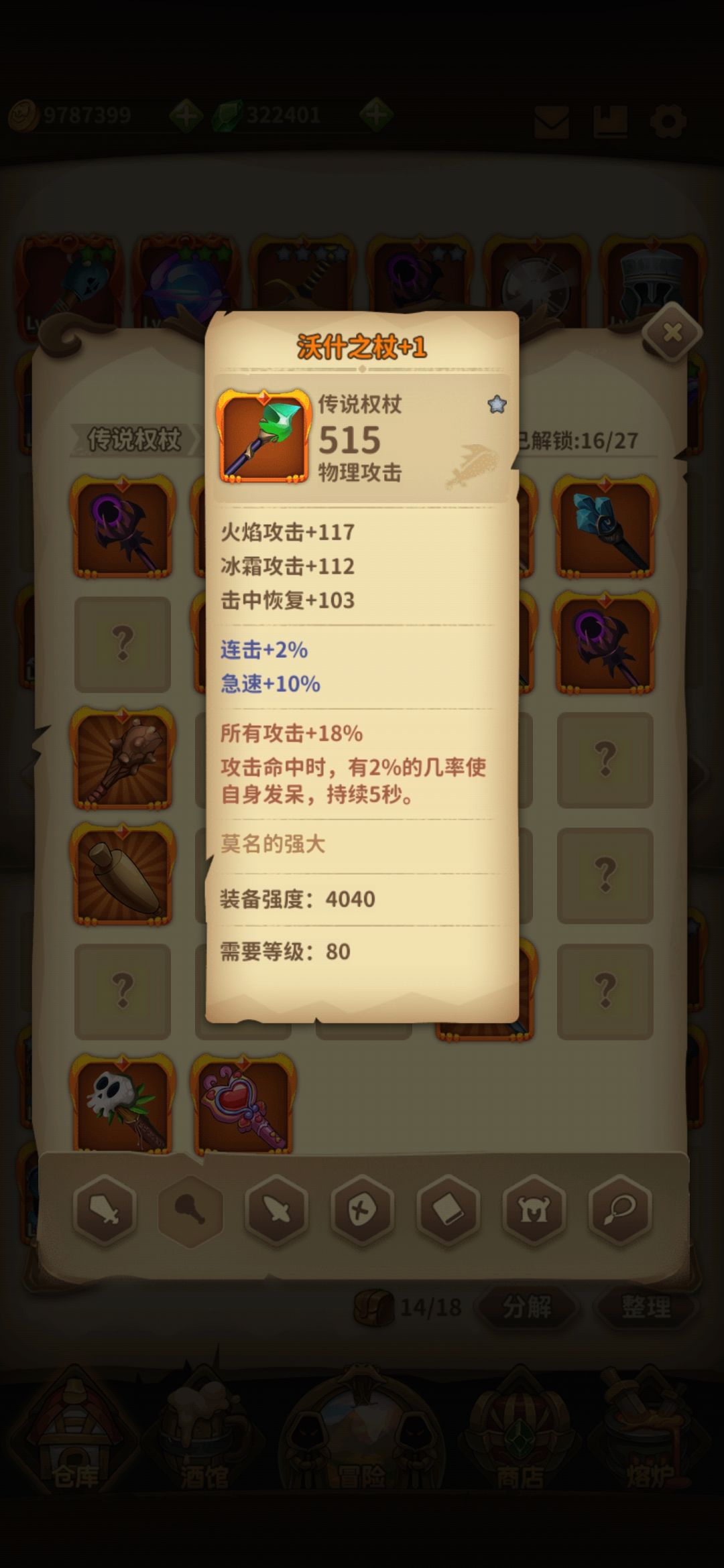724x1568 pixels.
Task: Open the wooden spiked club item
Action: (x=123, y=757)
